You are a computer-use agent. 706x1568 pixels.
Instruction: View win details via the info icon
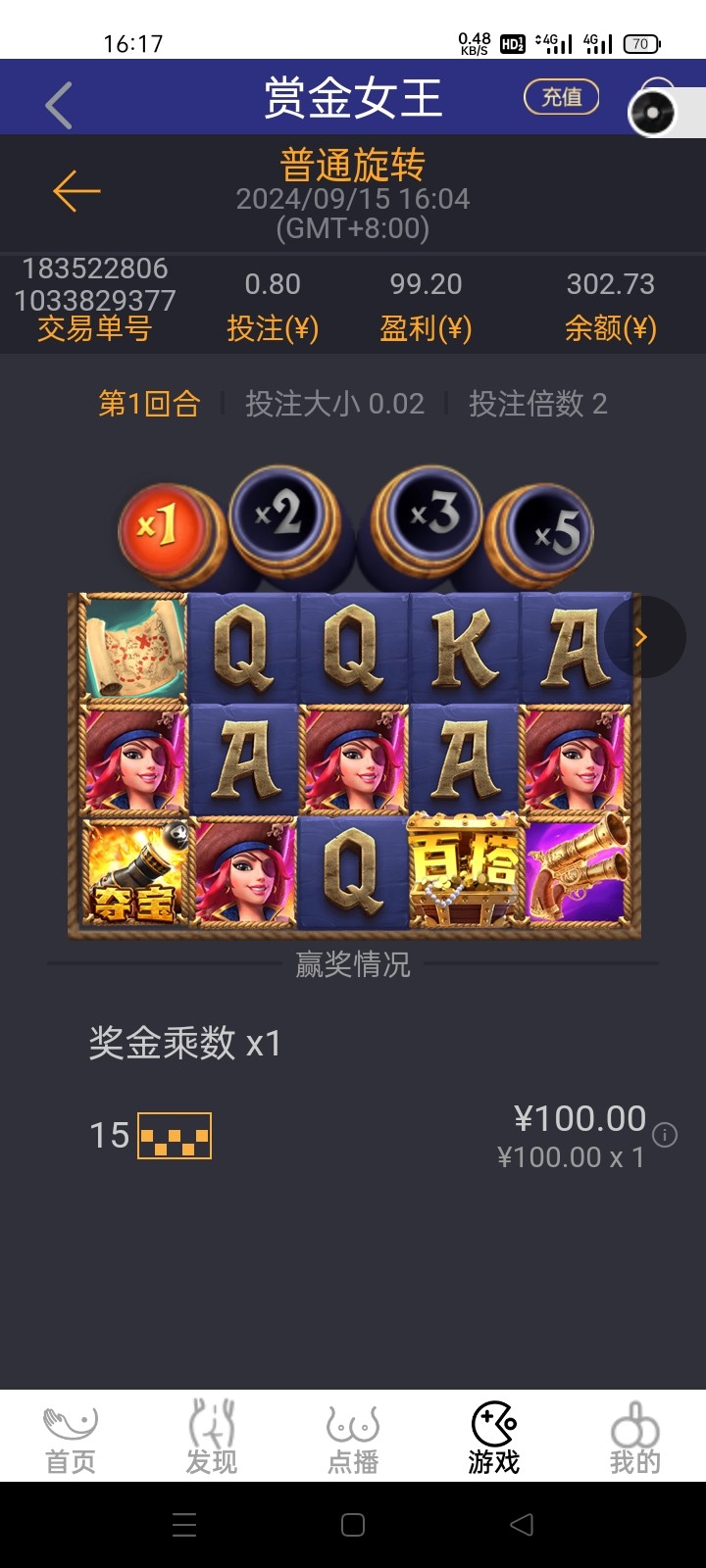[665, 1135]
